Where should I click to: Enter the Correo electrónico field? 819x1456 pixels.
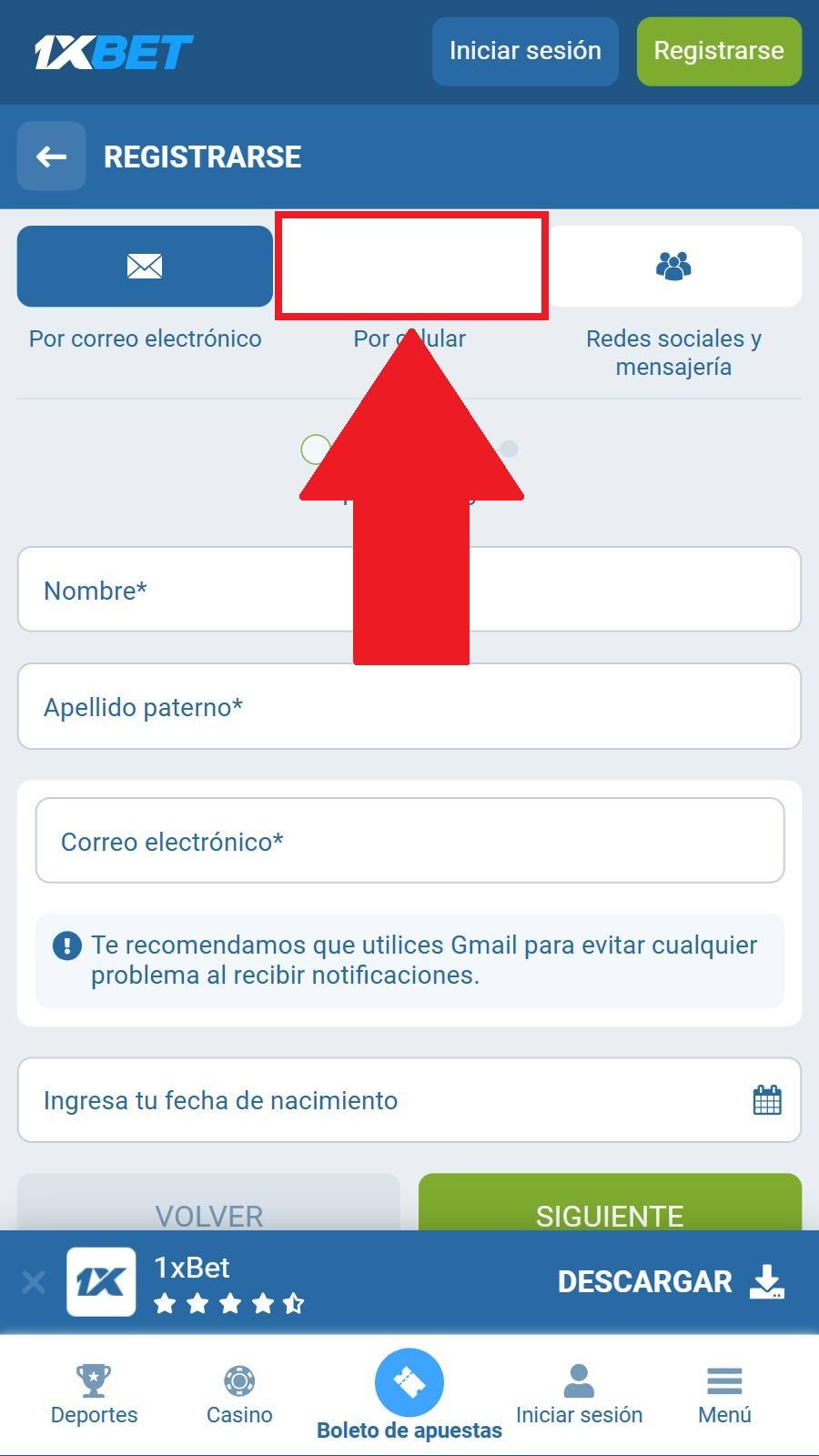(409, 841)
